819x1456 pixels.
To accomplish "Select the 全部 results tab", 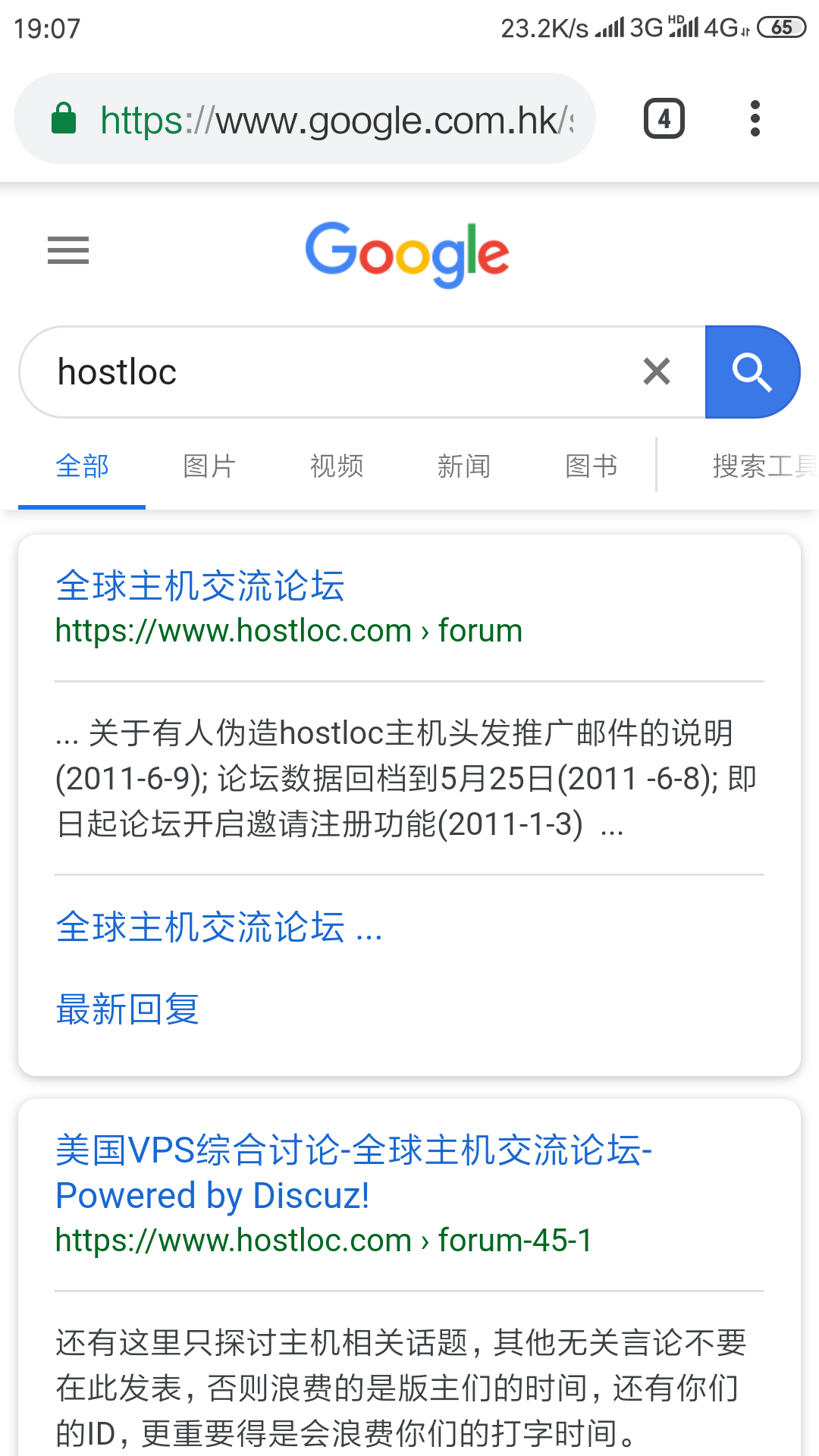I will [x=82, y=466].
